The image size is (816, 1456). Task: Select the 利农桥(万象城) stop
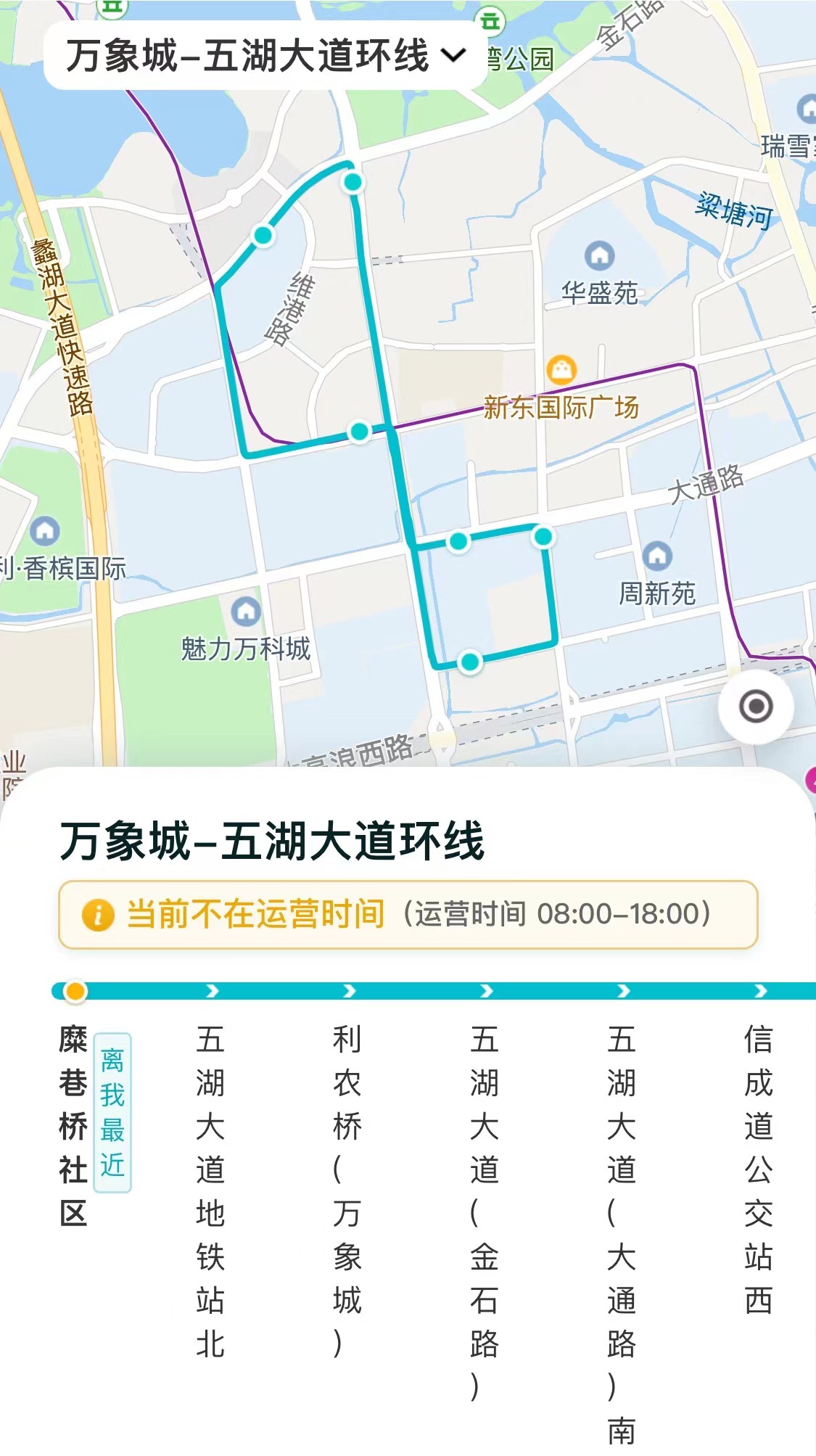coord(347,1190)
